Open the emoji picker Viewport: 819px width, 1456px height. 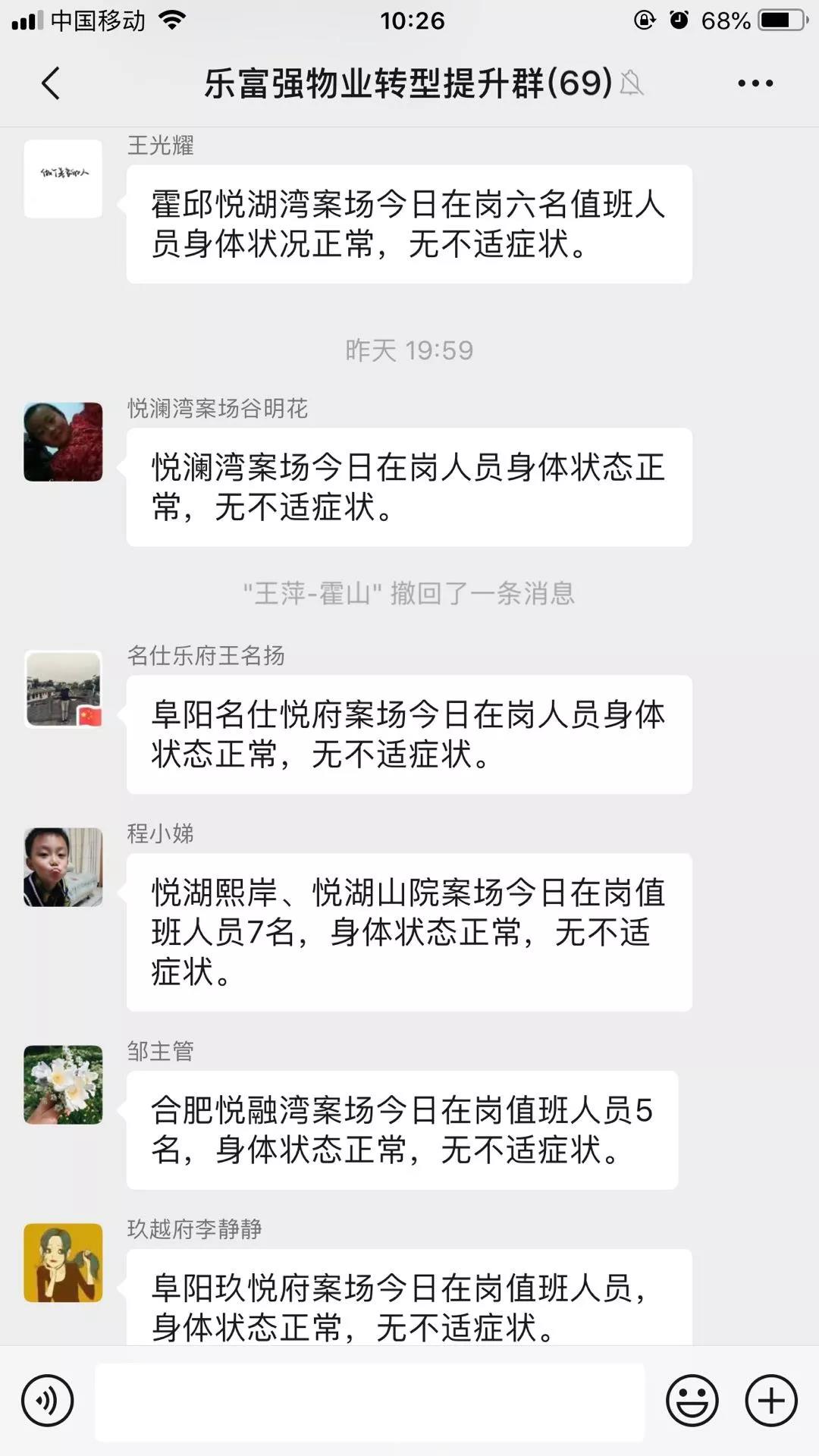692,1401
